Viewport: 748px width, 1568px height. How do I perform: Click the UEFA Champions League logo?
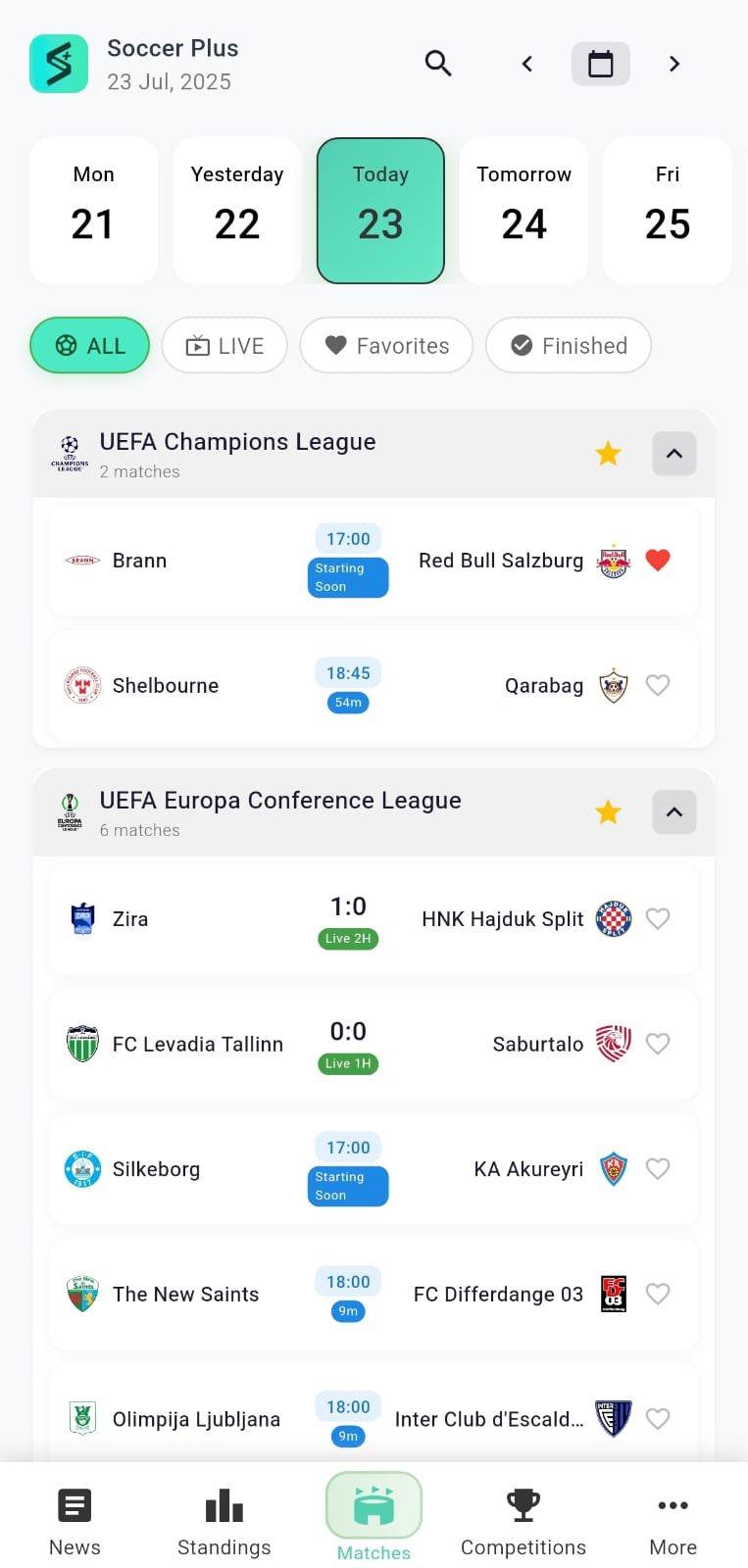[x=69, y=453]
